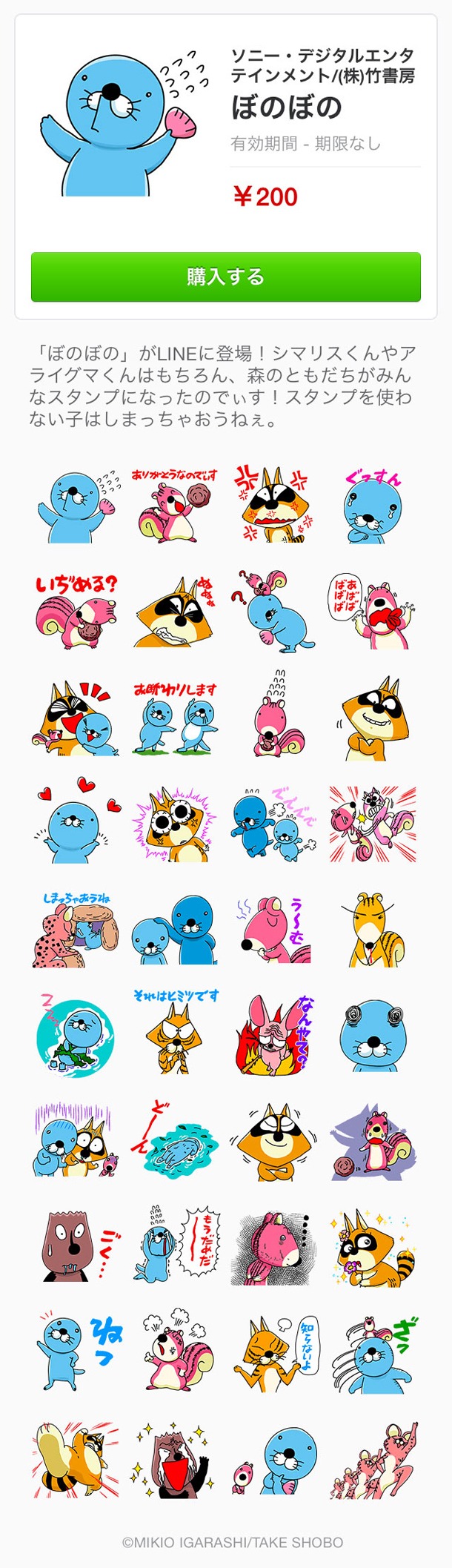Preview the もうだめだ sticker

(175, 1250)
